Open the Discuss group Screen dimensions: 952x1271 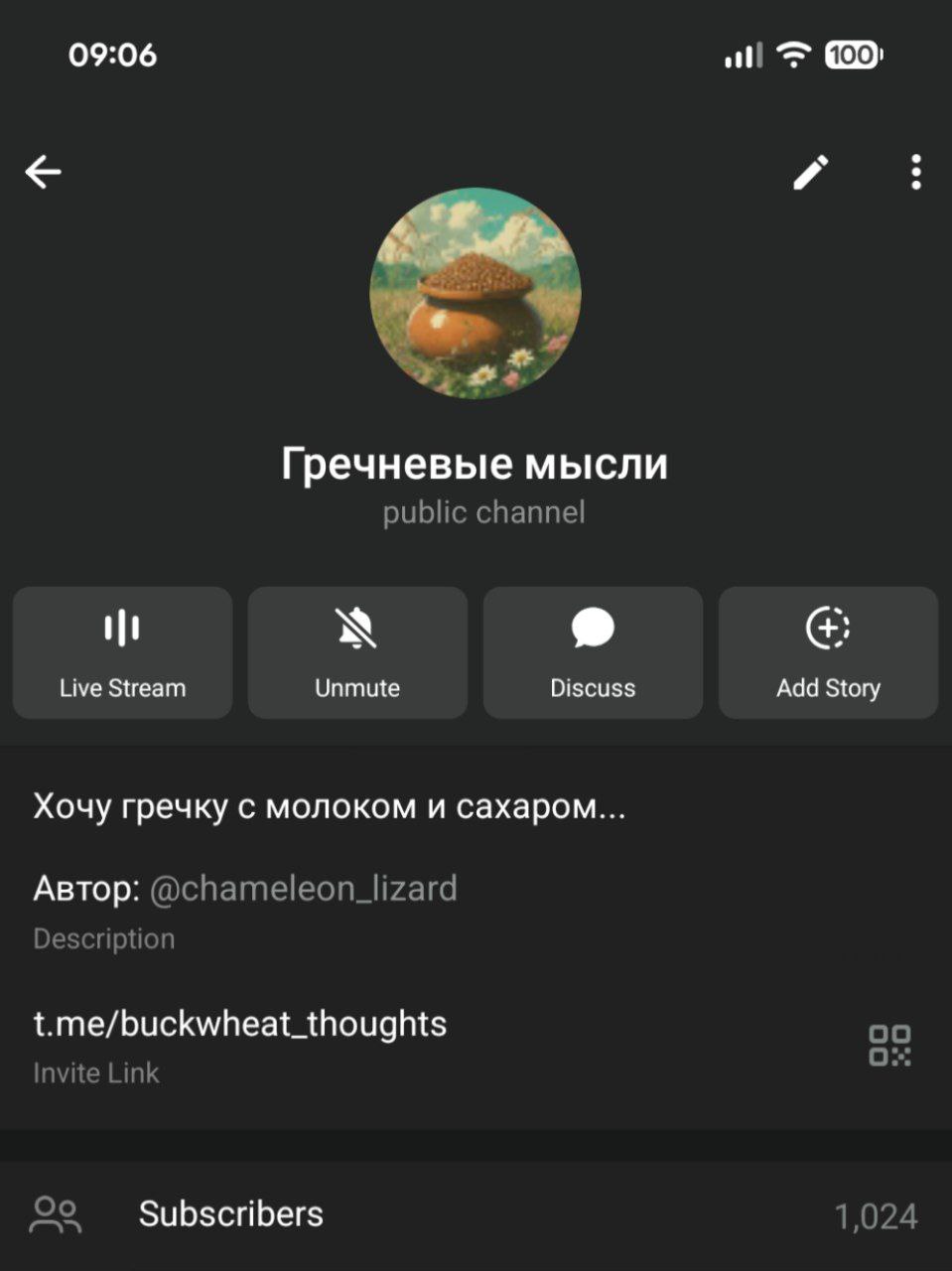[x=593, y=652]
